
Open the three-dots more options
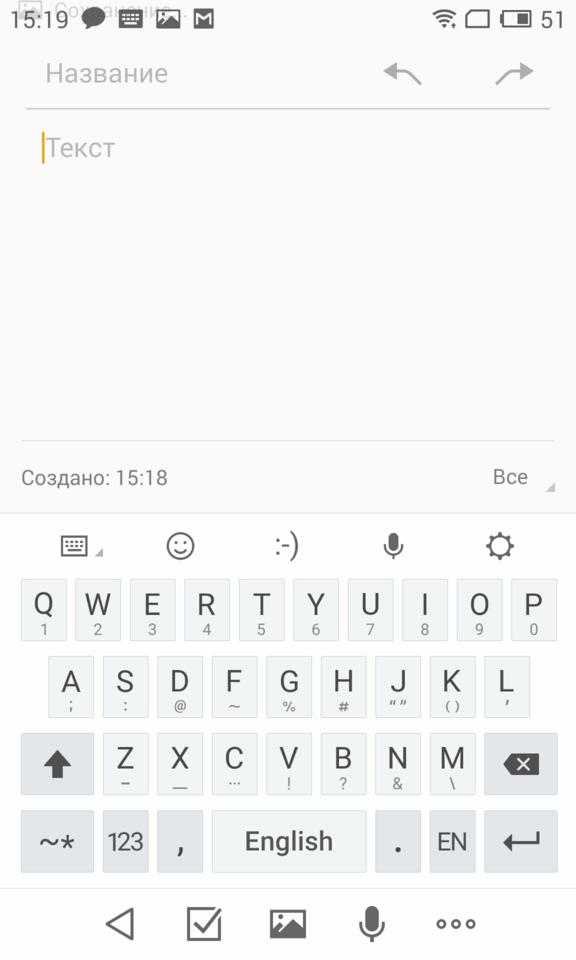pyautogui.click(x=456, y=924)
